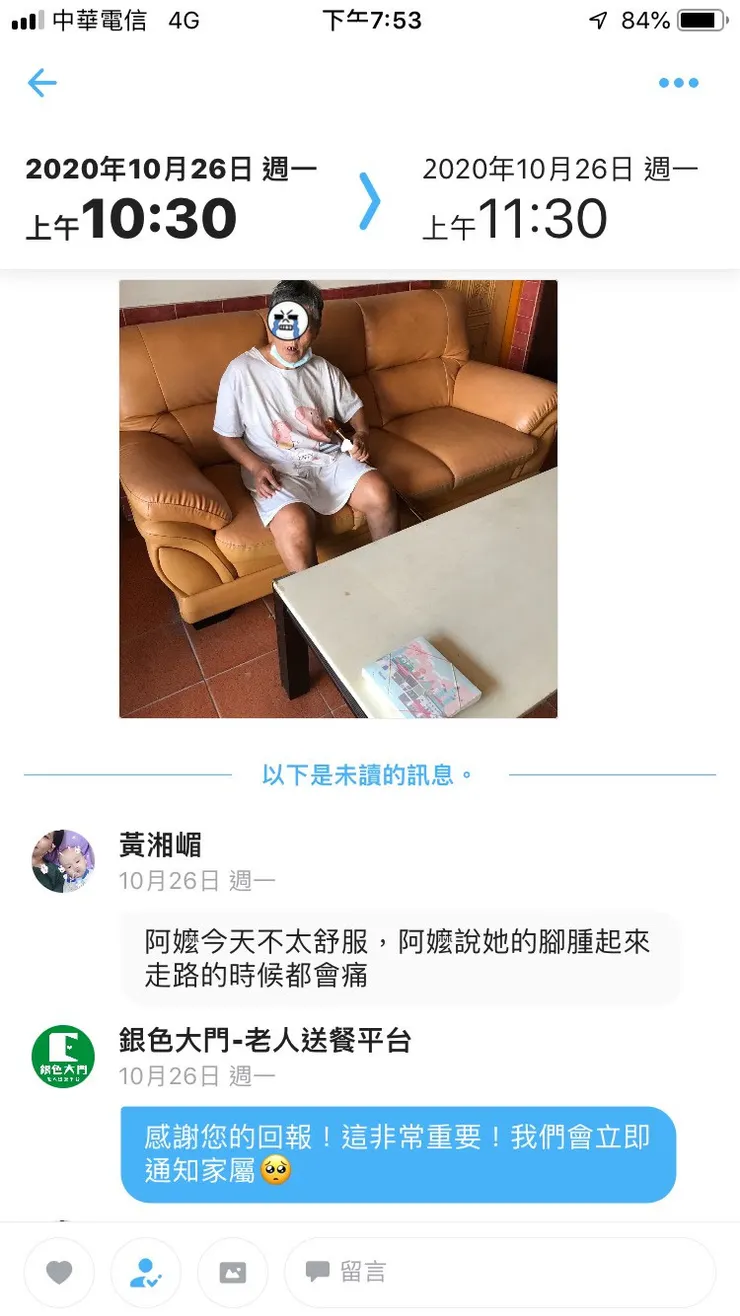
Task: Tap the chat bubble icon beside 留言
Action: [316, 1271]
